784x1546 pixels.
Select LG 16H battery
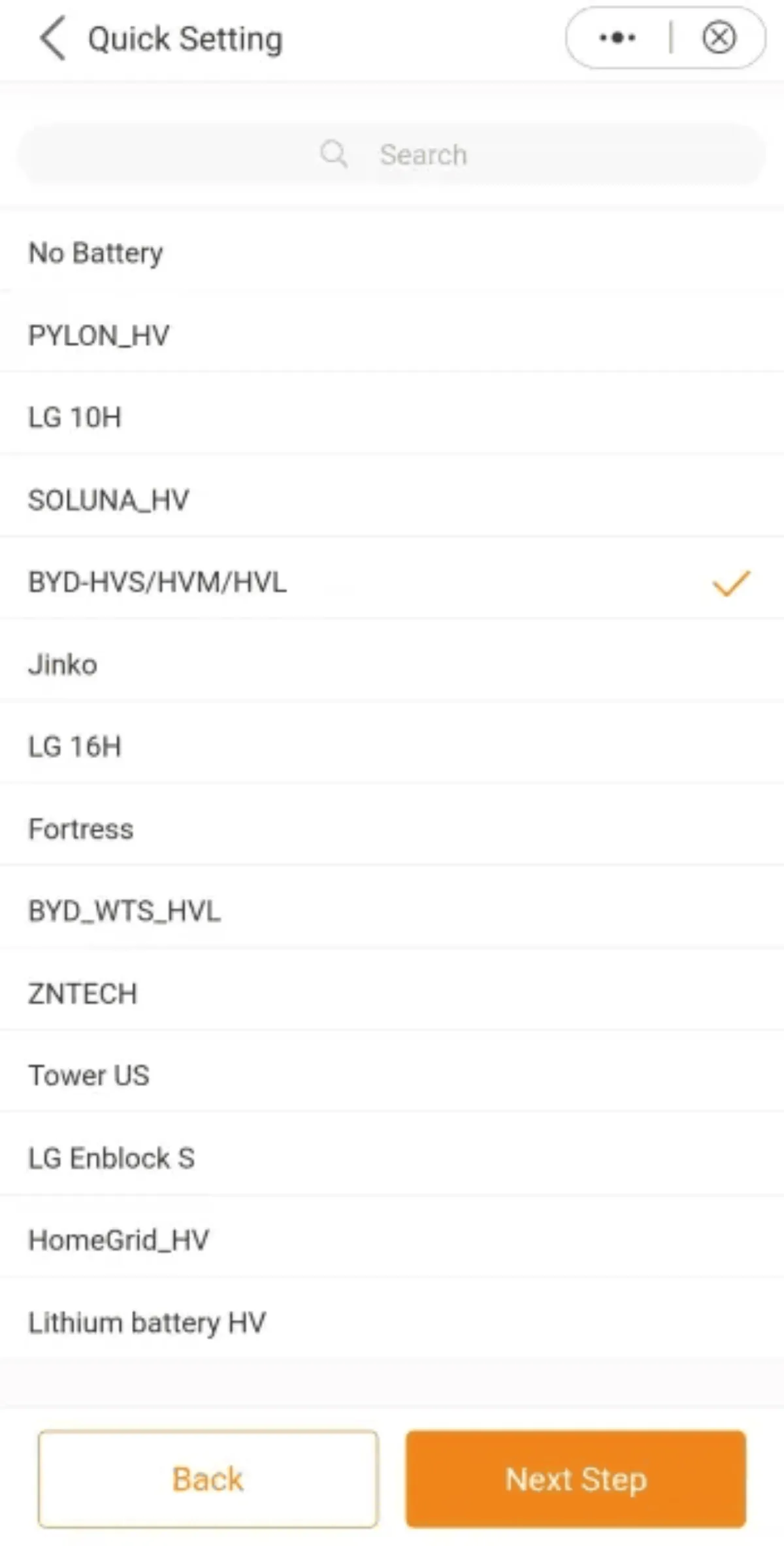coord(392,747)
